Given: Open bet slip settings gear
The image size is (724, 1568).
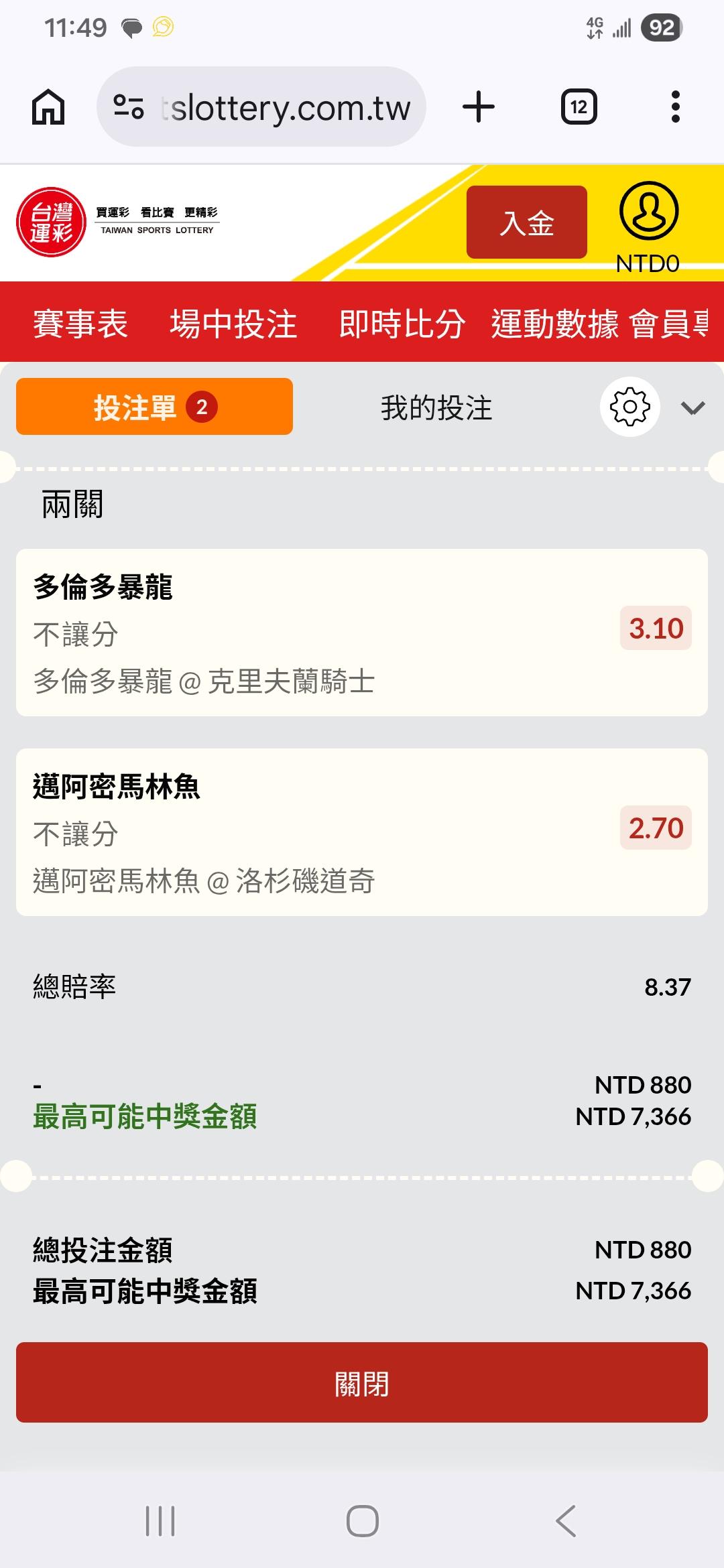Looking at the screenshot, I should (630, 407).
